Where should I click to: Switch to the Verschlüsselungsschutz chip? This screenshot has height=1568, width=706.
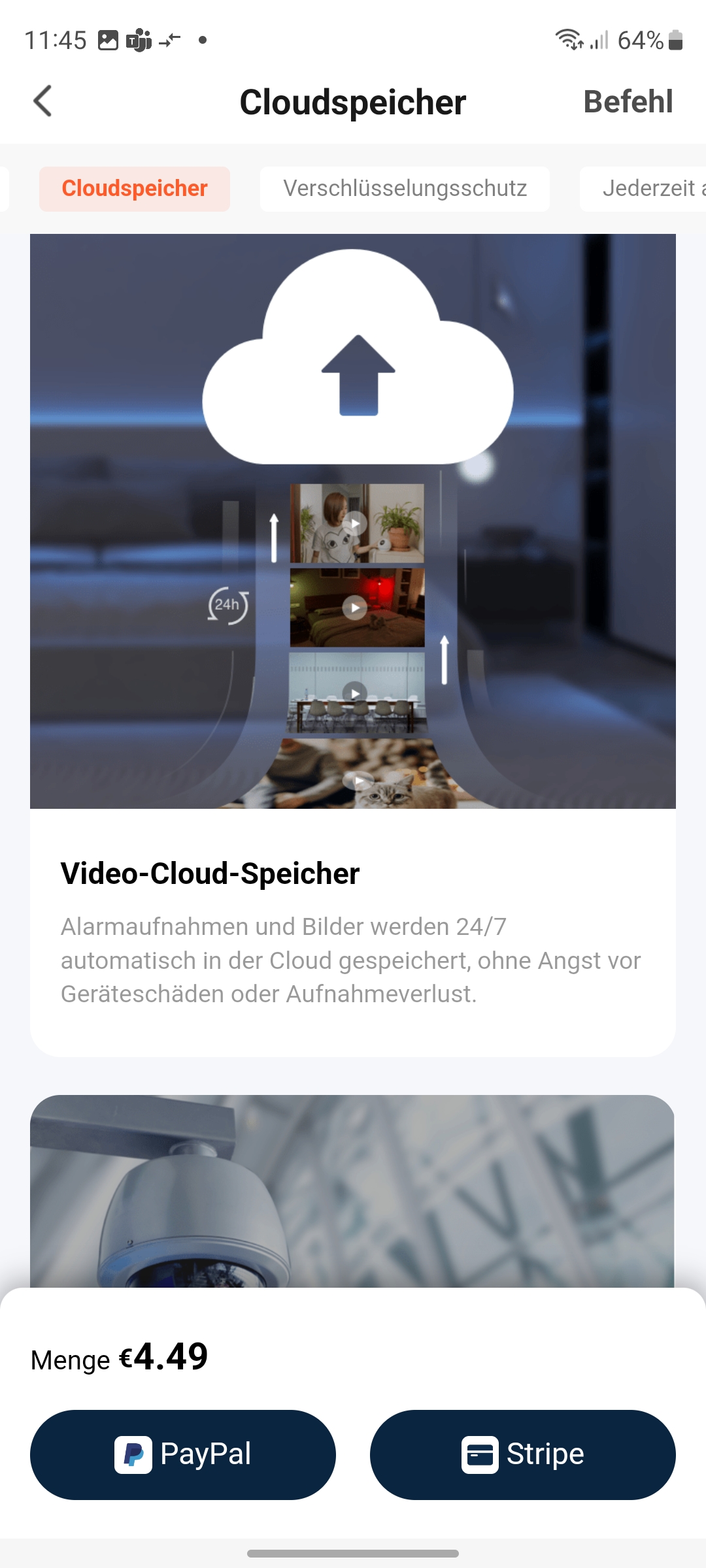click(x=405, y=189)
